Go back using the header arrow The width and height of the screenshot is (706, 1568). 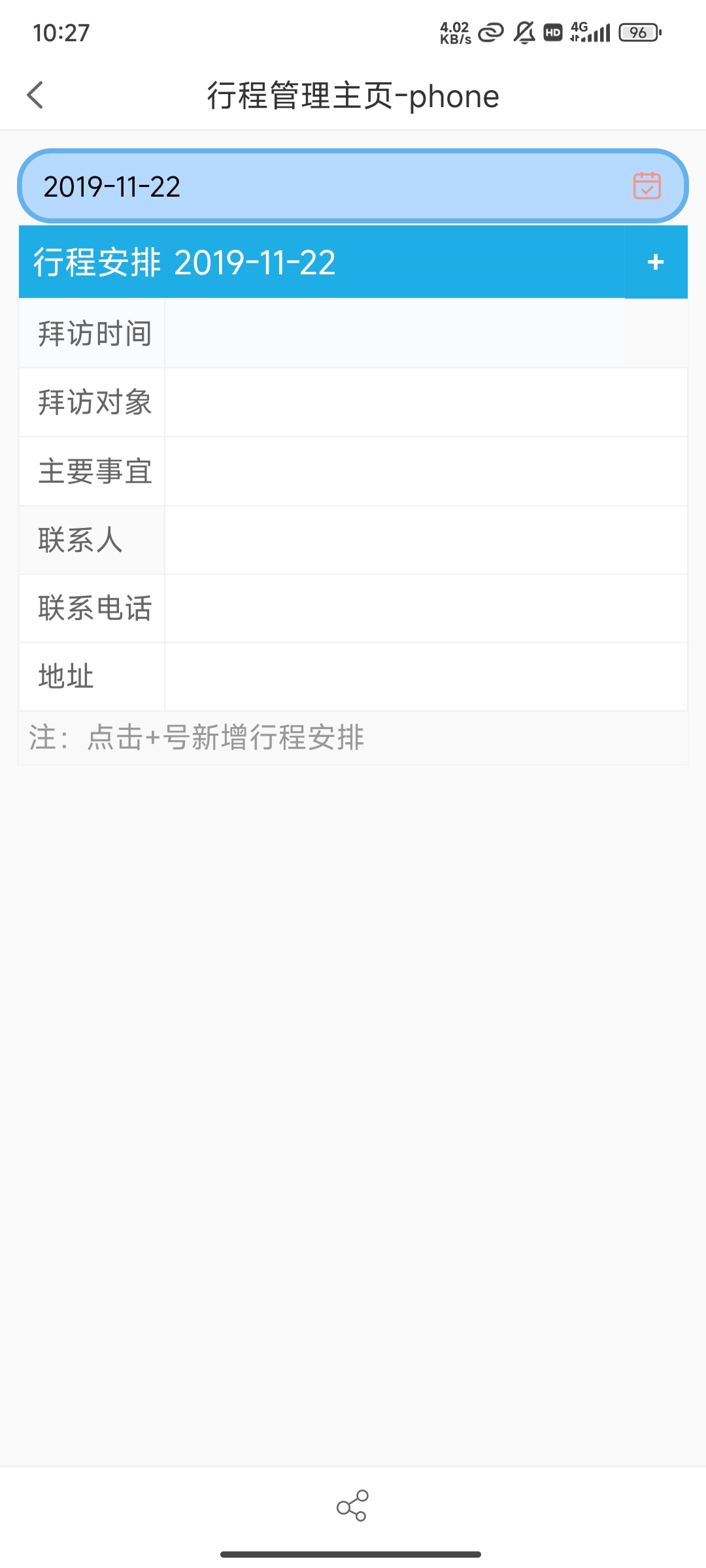tap(36, 95)
